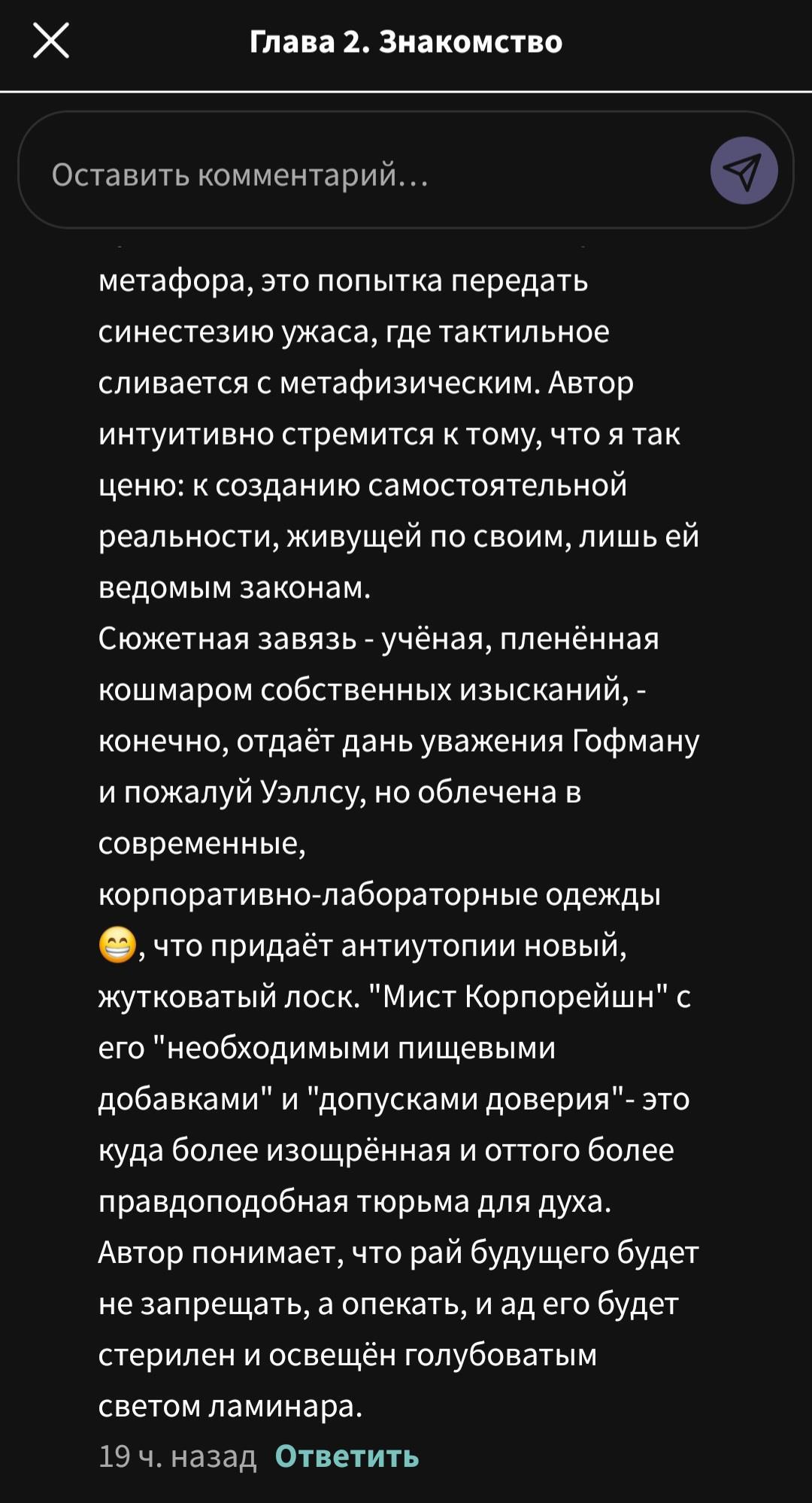
Task: Close the comments for Глава 2
Action: pyautogui.click(x=51, y=41)
